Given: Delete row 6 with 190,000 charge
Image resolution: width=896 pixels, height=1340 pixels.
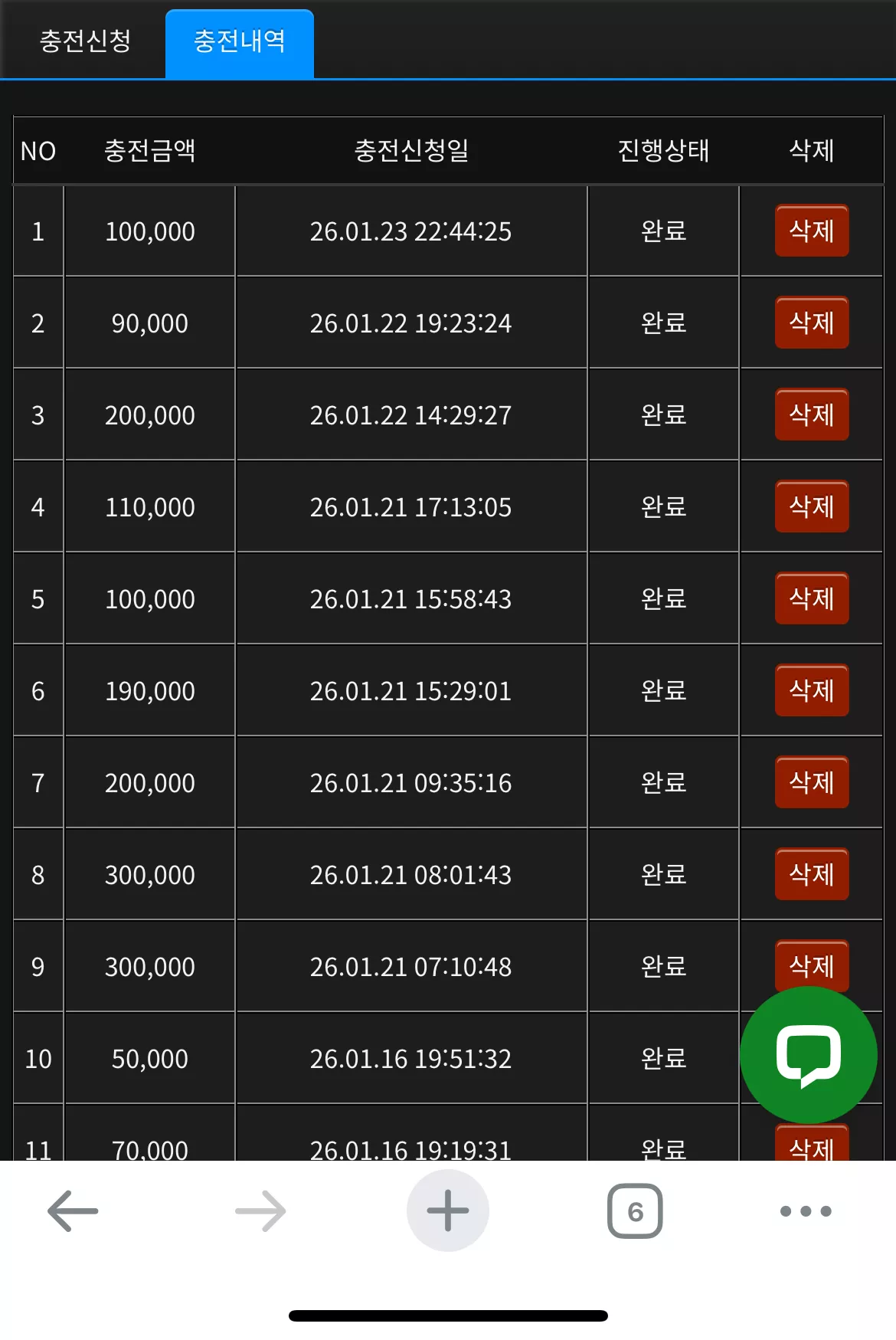Looking at the screenshot, I should [812, 690].
